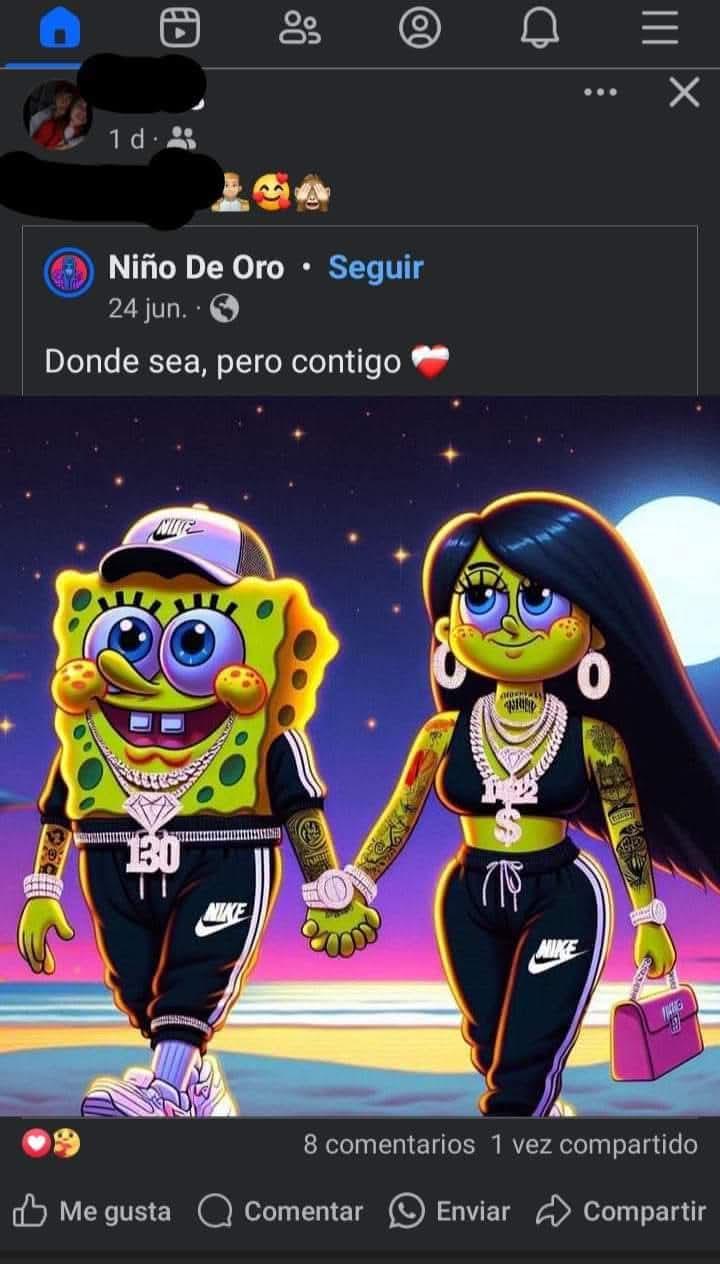Tap Comentar to write a comment
The image size is (720, 1264).
pyautogui.click(x=280, y=1211)
